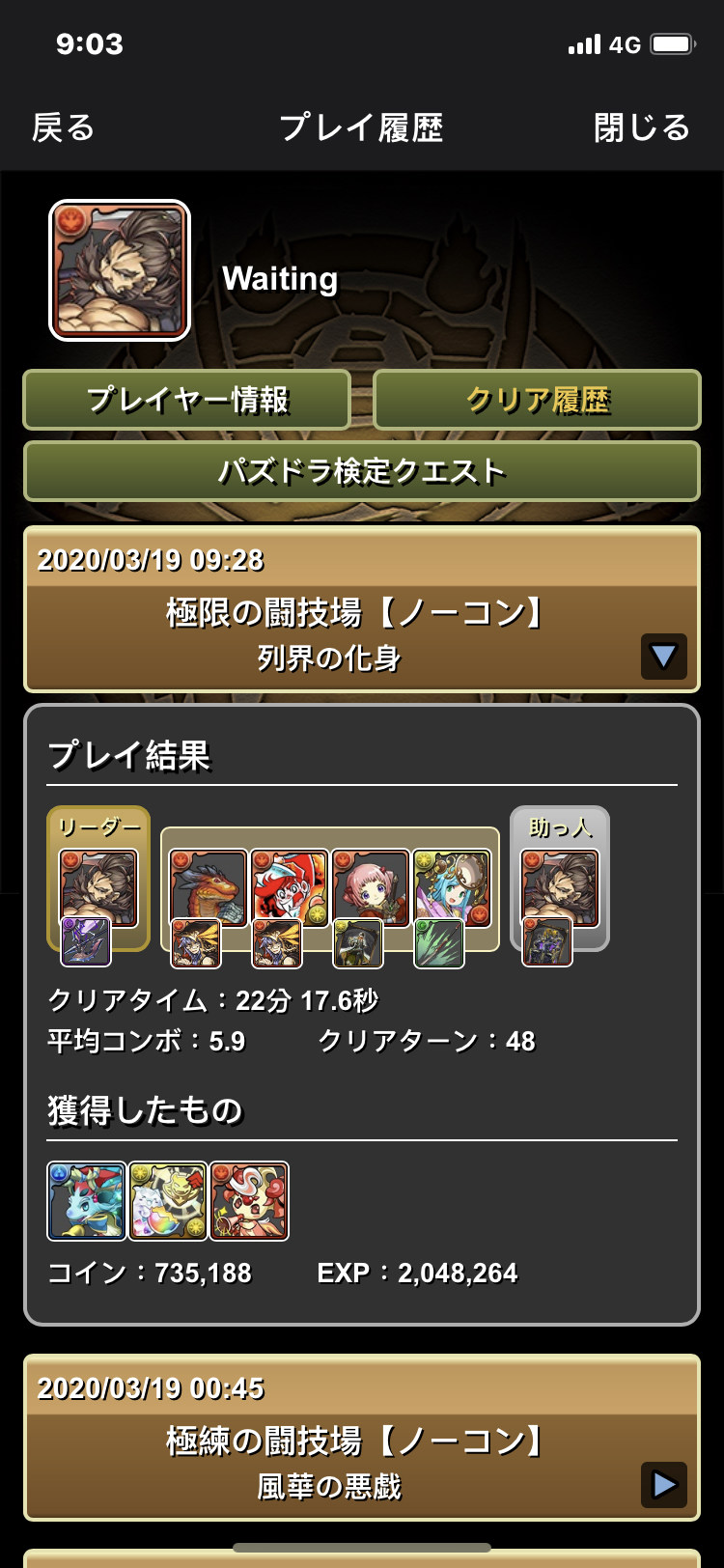
Task: Close the play history with 閉じる
Action: click(642, 127)
